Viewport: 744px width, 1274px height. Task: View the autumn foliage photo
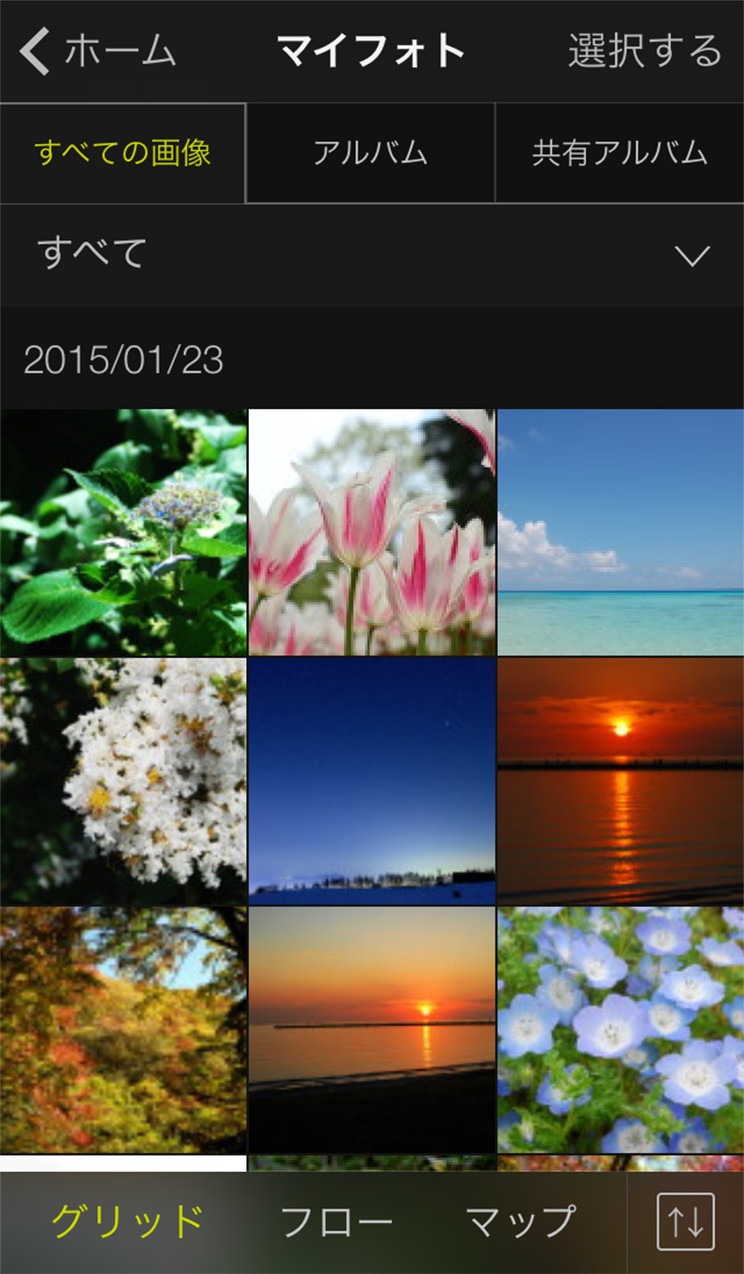123,1030
